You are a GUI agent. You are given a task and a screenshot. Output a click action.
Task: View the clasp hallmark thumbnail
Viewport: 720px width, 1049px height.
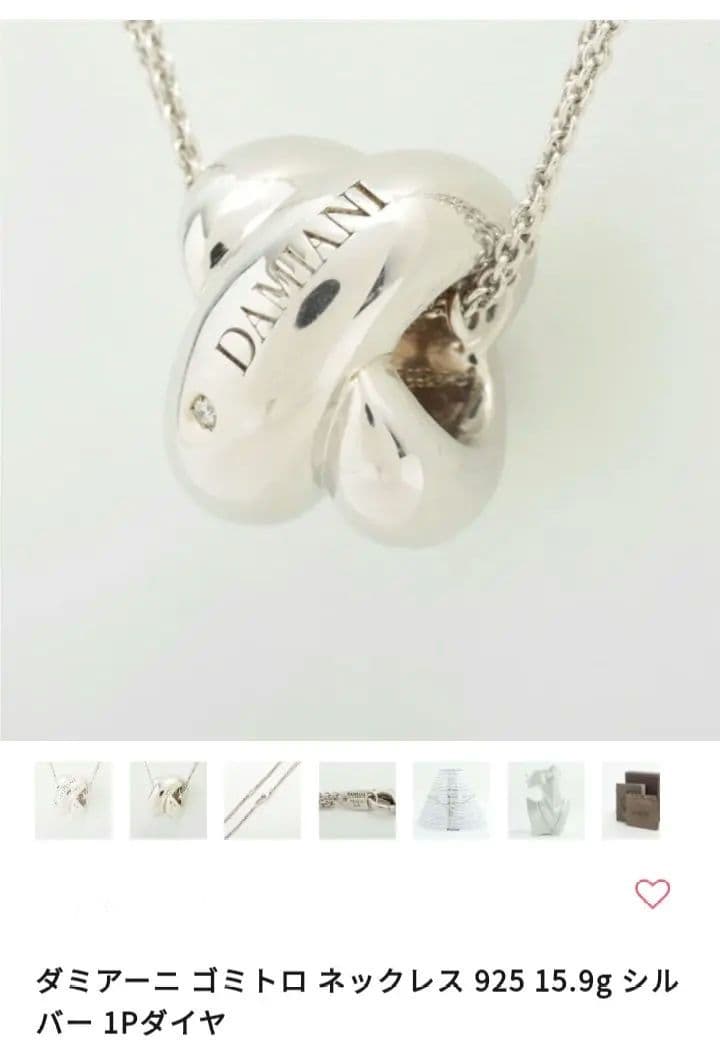click(x=357, y=800)
